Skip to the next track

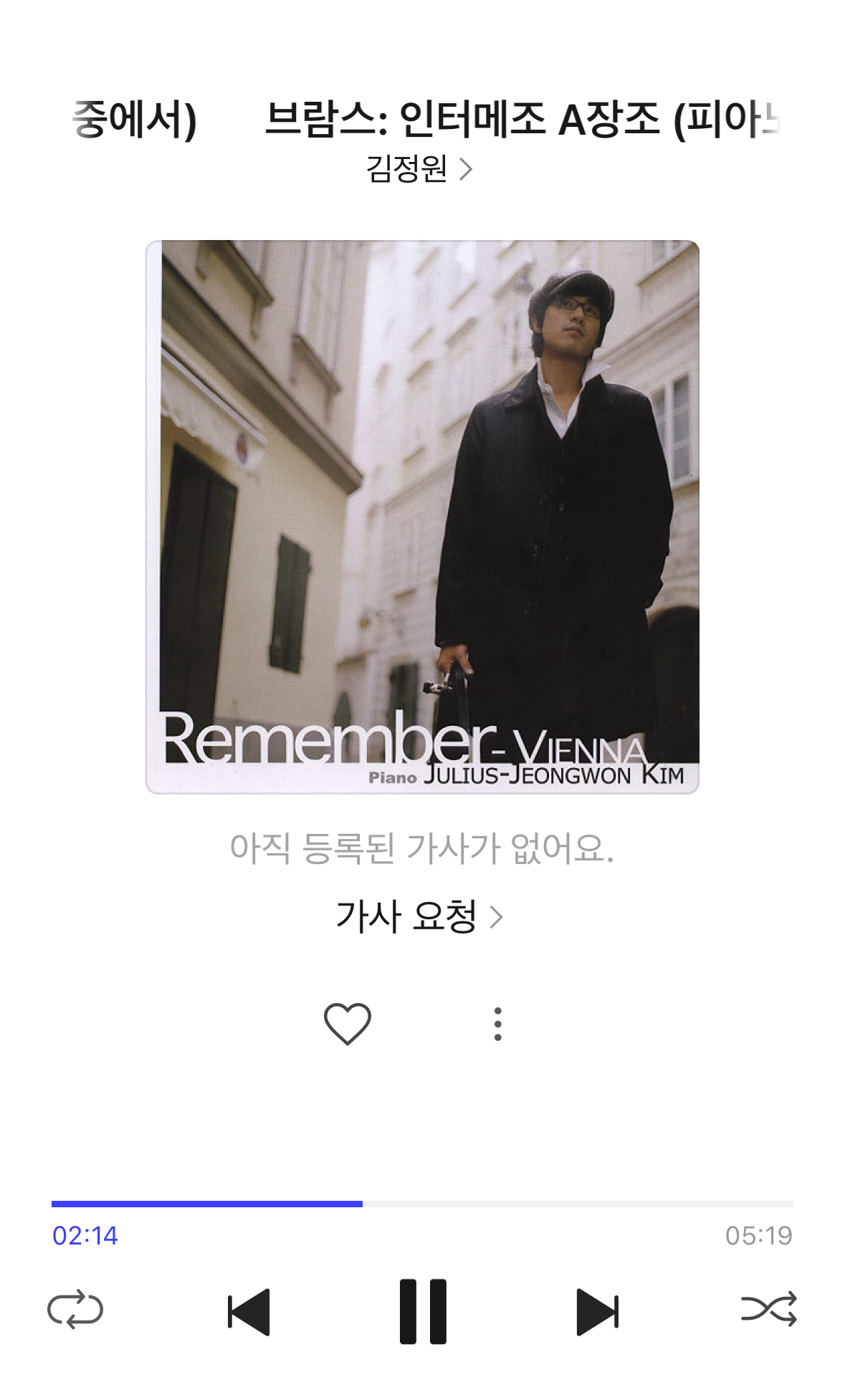tap(598, 1311)
